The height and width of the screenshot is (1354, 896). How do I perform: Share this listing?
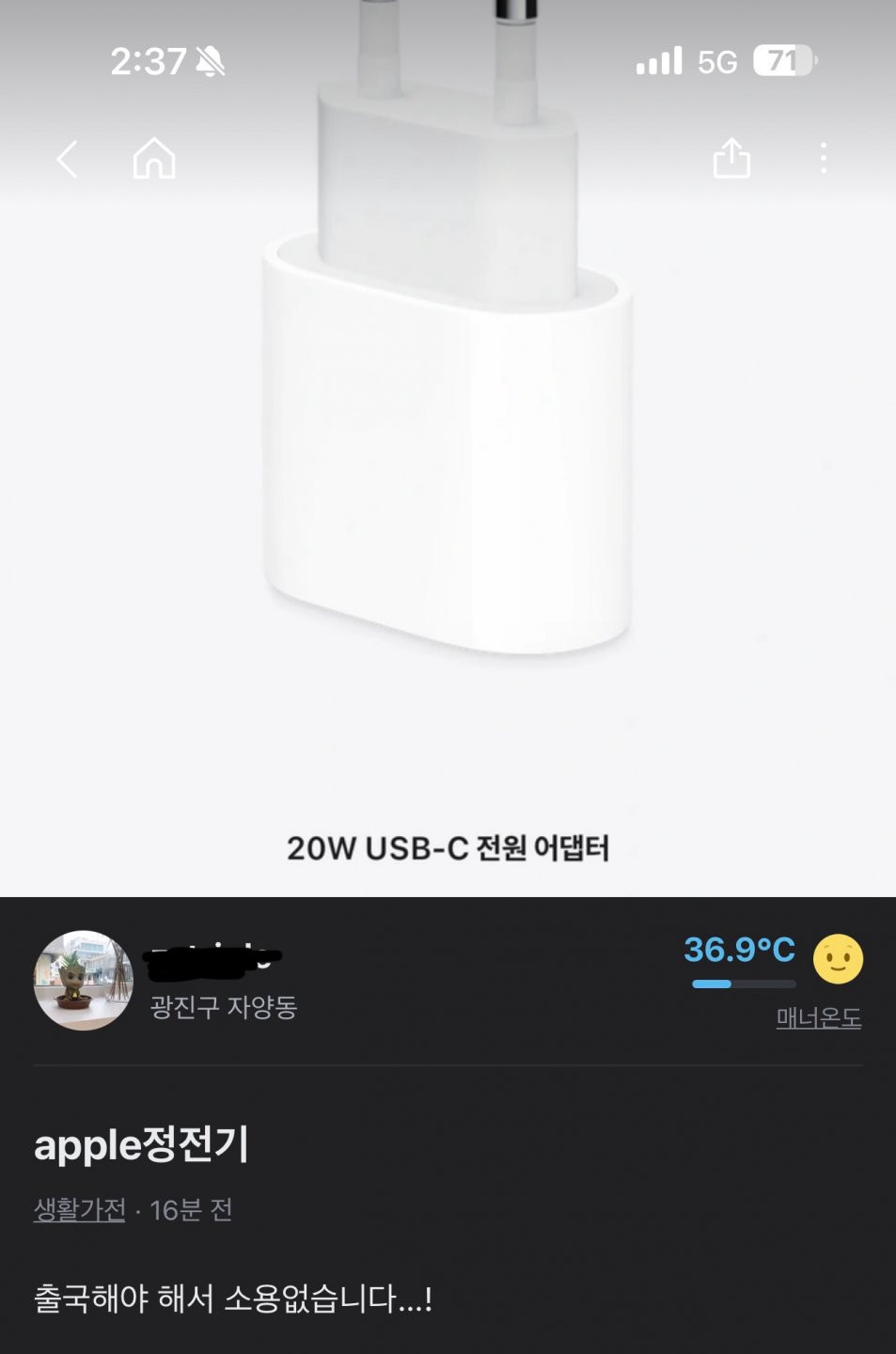coord(731,158)
